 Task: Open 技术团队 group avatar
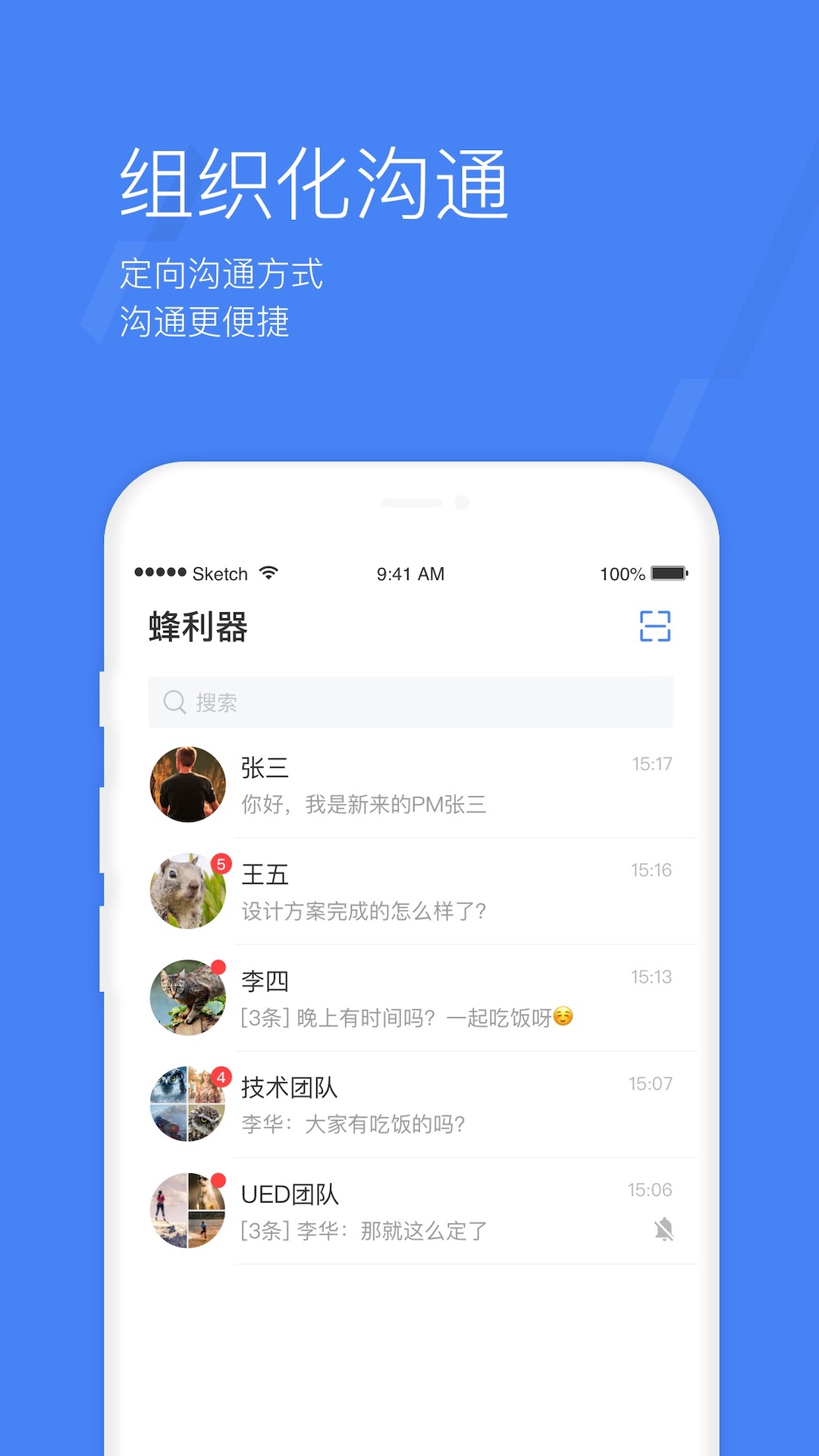pyautogui.click(x=187, y=1105)
